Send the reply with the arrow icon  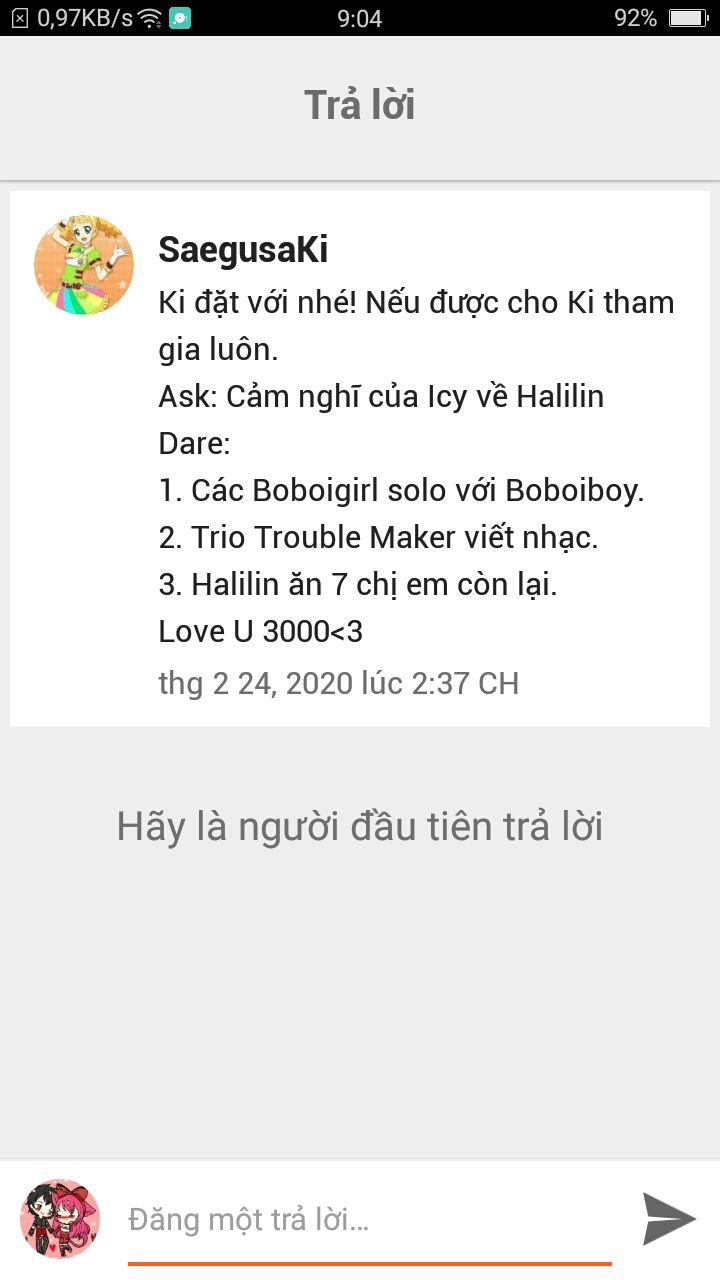669,1219
